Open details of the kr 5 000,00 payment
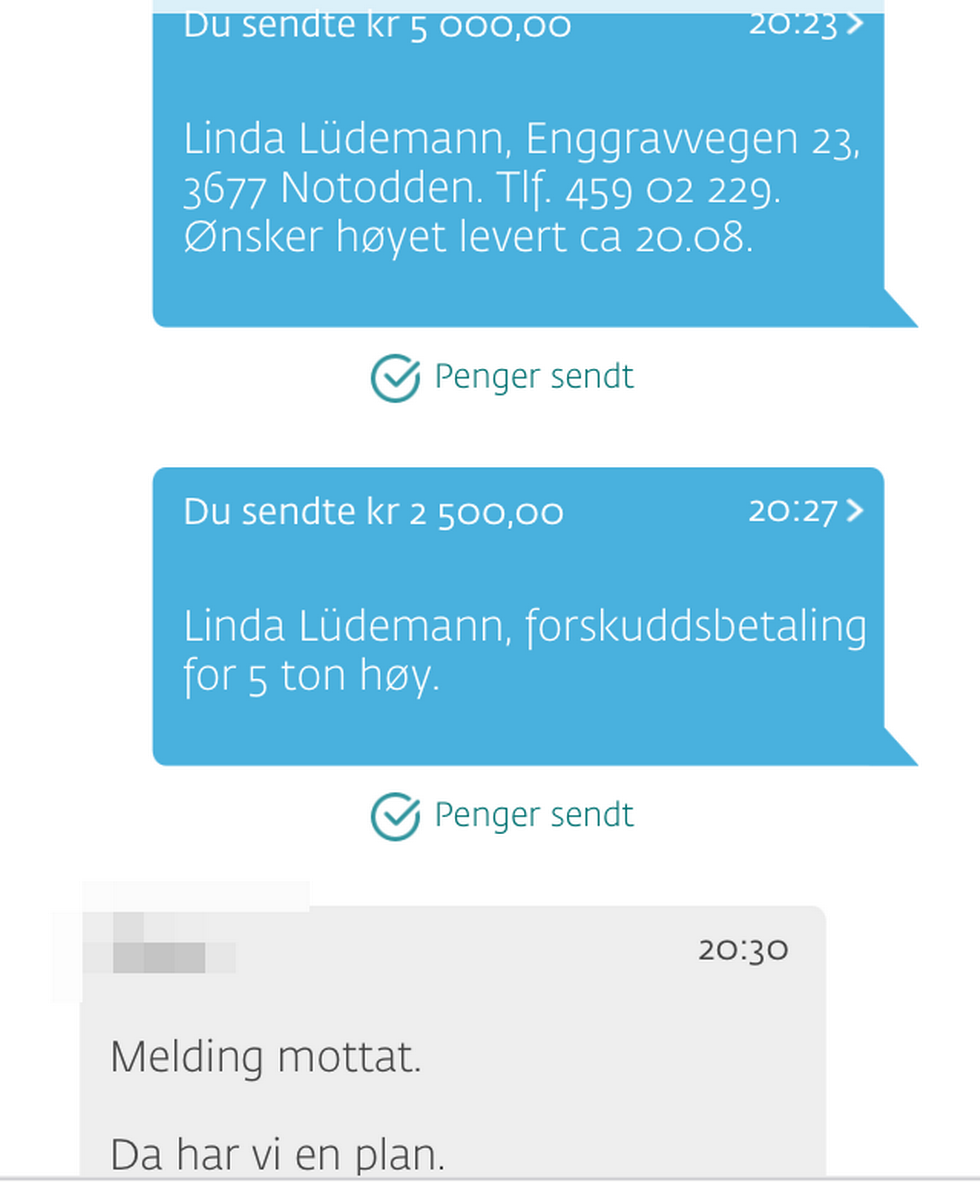Viewport: 980px width, 1182px height. coord(854,24)
